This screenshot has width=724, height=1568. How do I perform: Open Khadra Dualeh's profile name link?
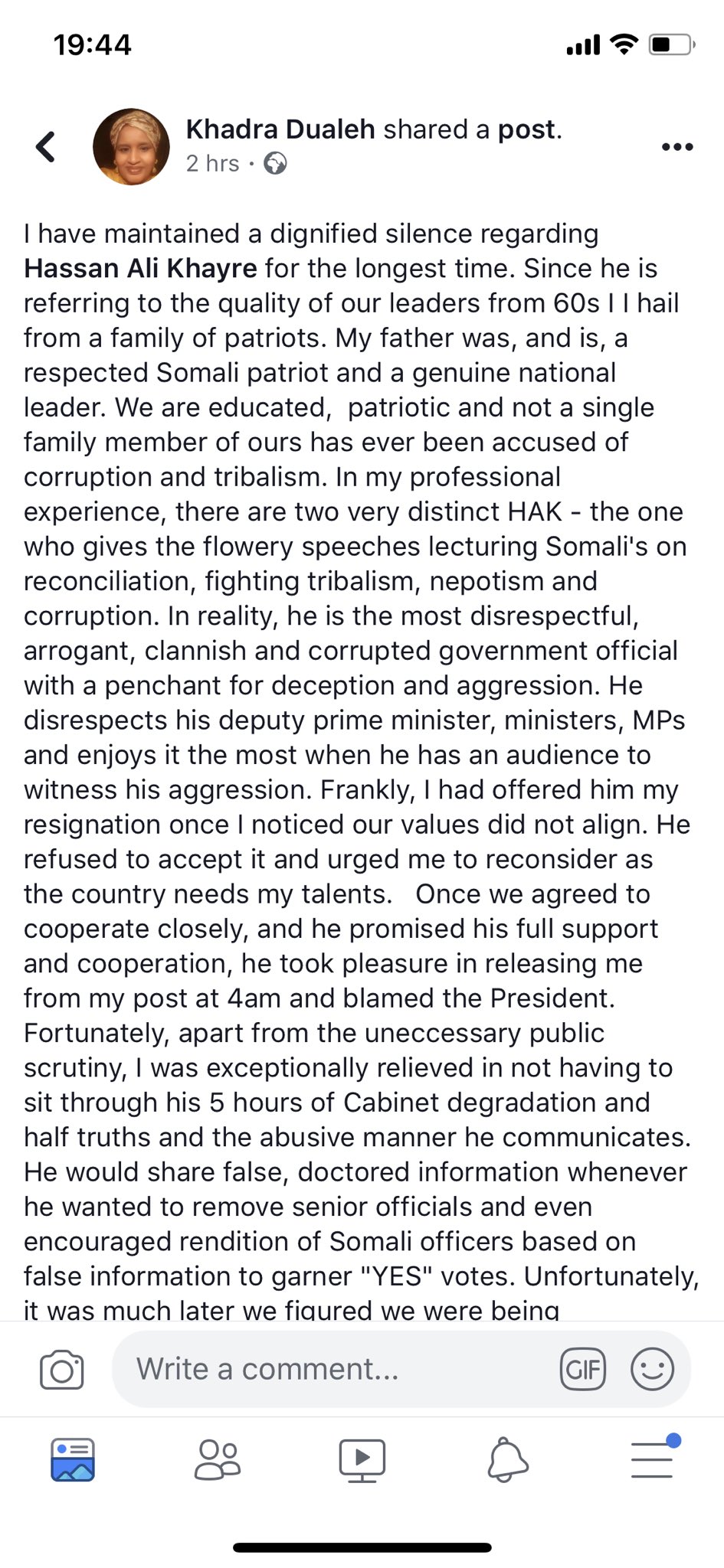(280, 129)
